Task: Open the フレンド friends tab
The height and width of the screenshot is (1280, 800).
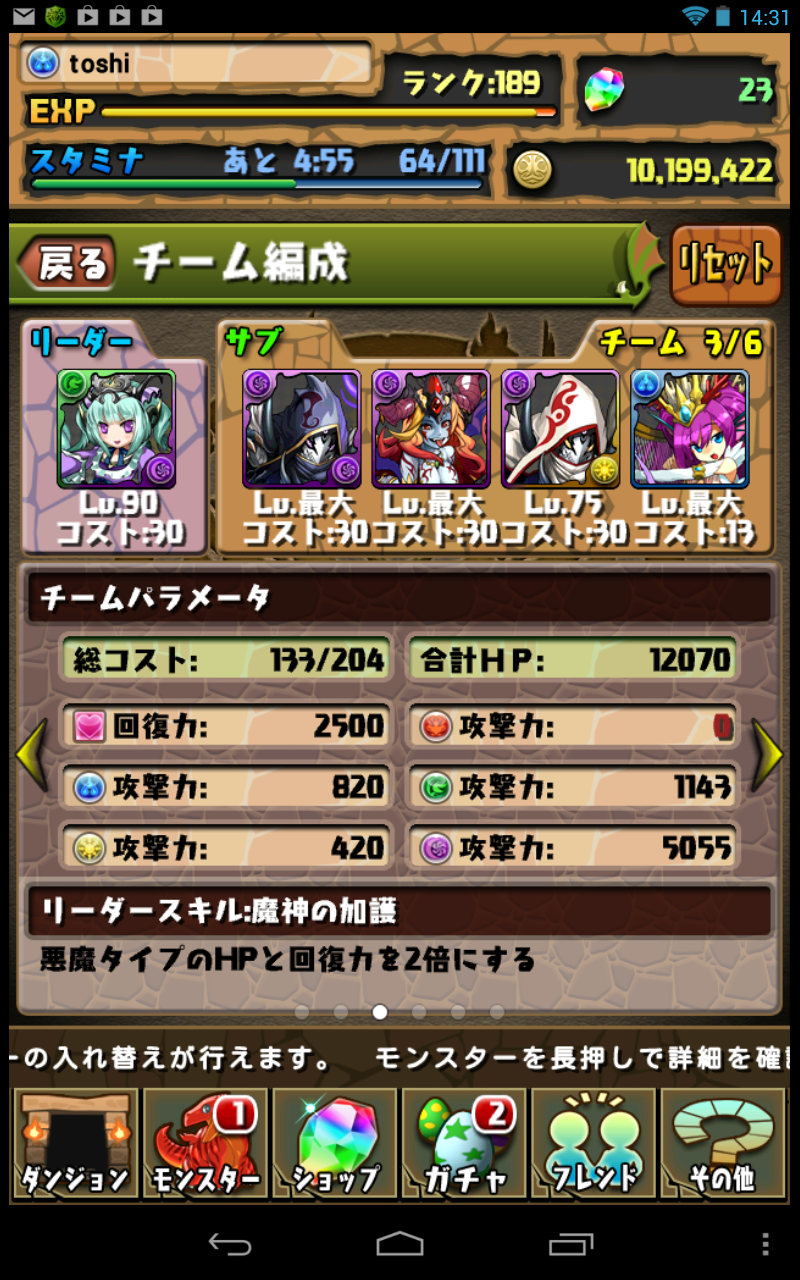Action: 594,1144
